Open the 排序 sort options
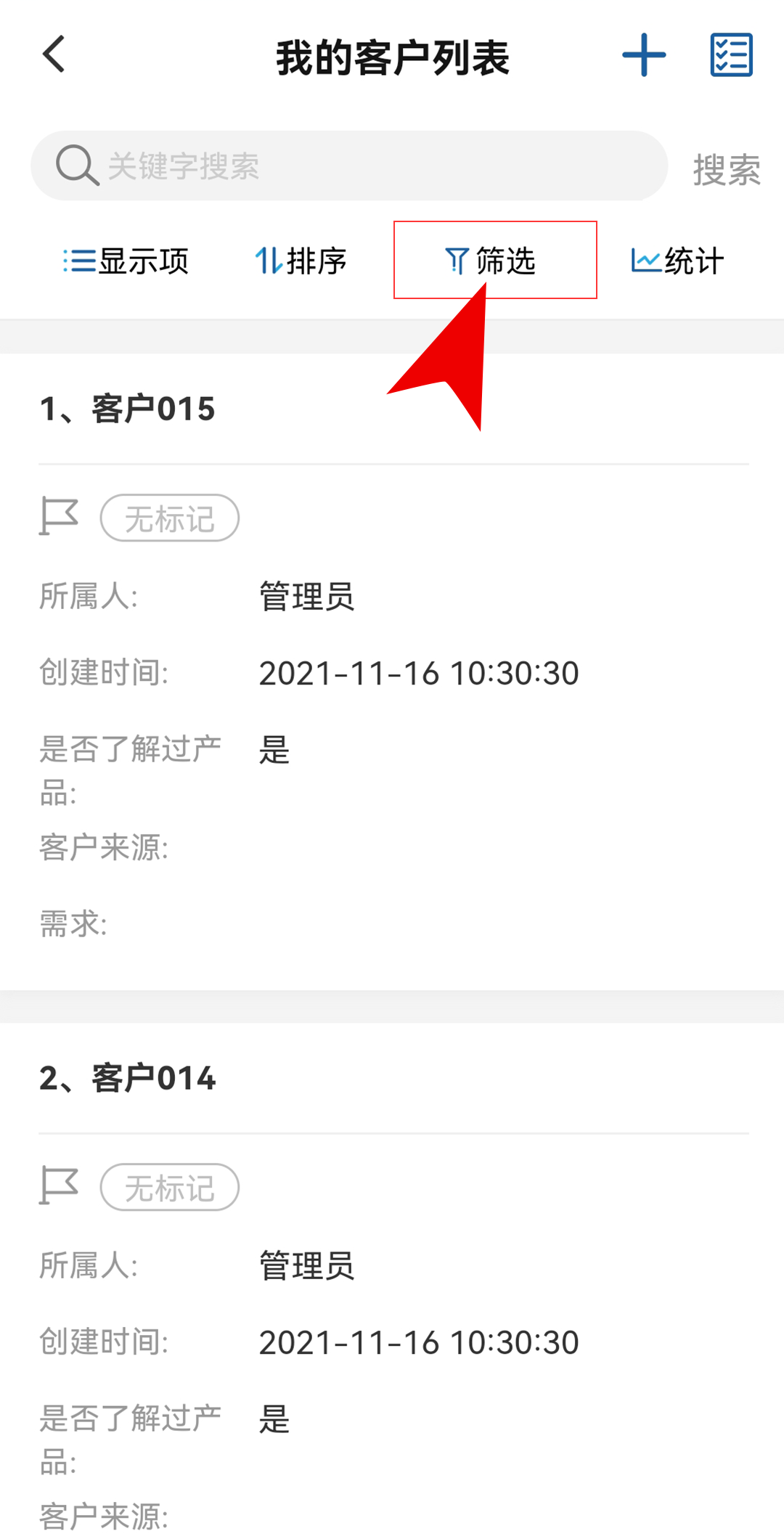 pos(301,261)
